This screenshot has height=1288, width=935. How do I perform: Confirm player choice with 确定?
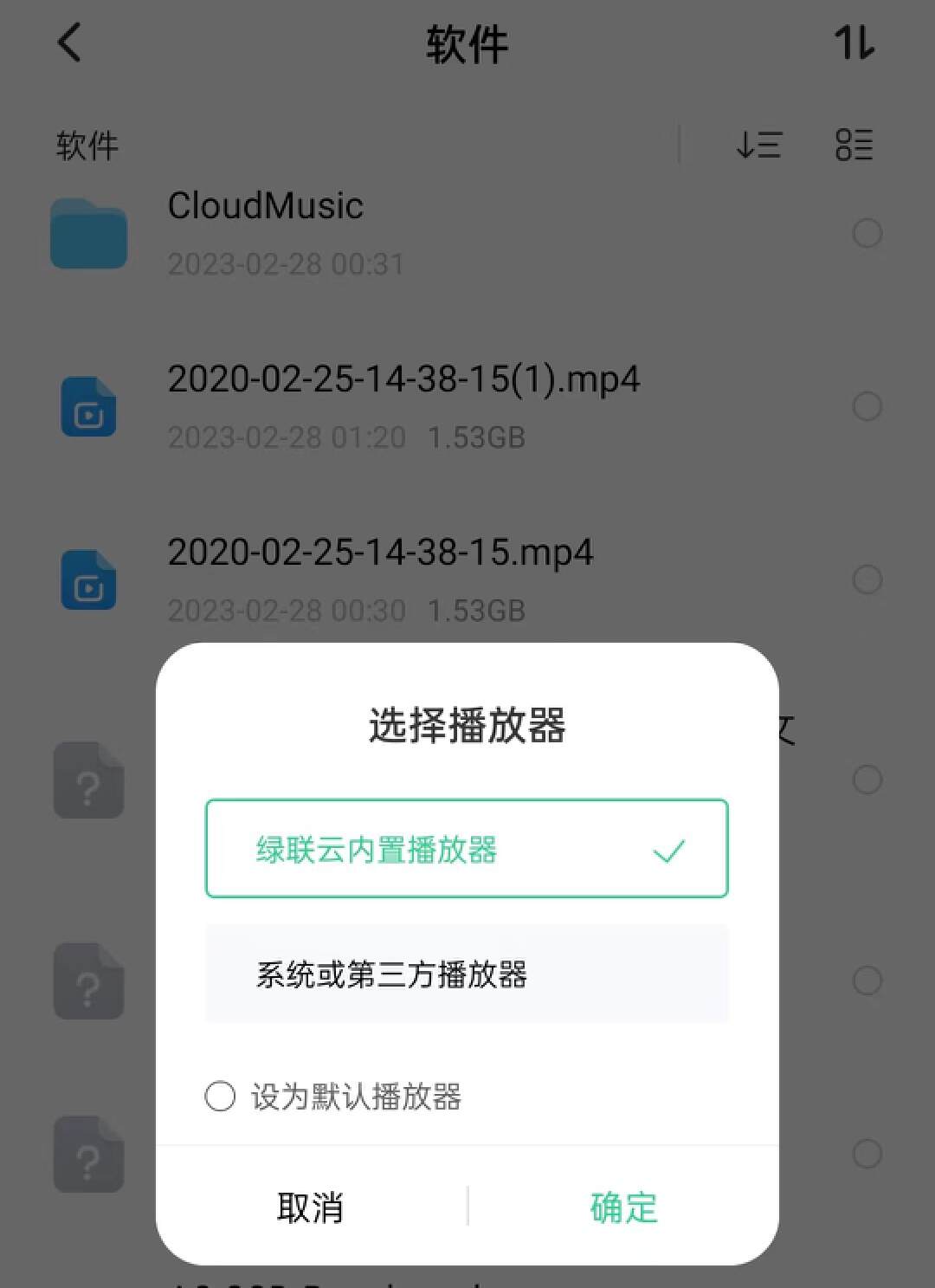click(625, 1207)
